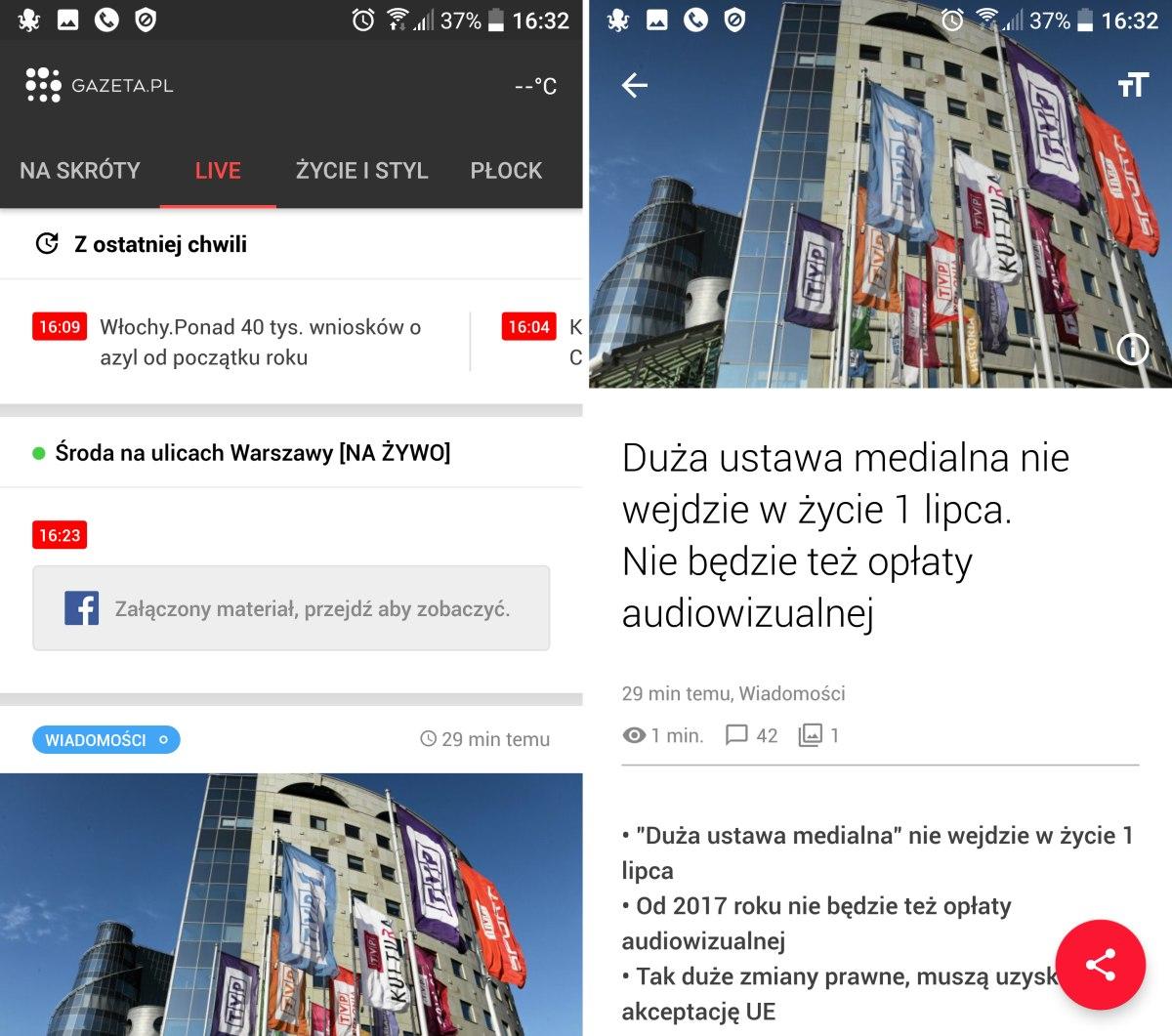Open the ŻYCIE I STYL tab
The height and width of the screenshot is (1036, 1172).
click(x=361, y=171)
